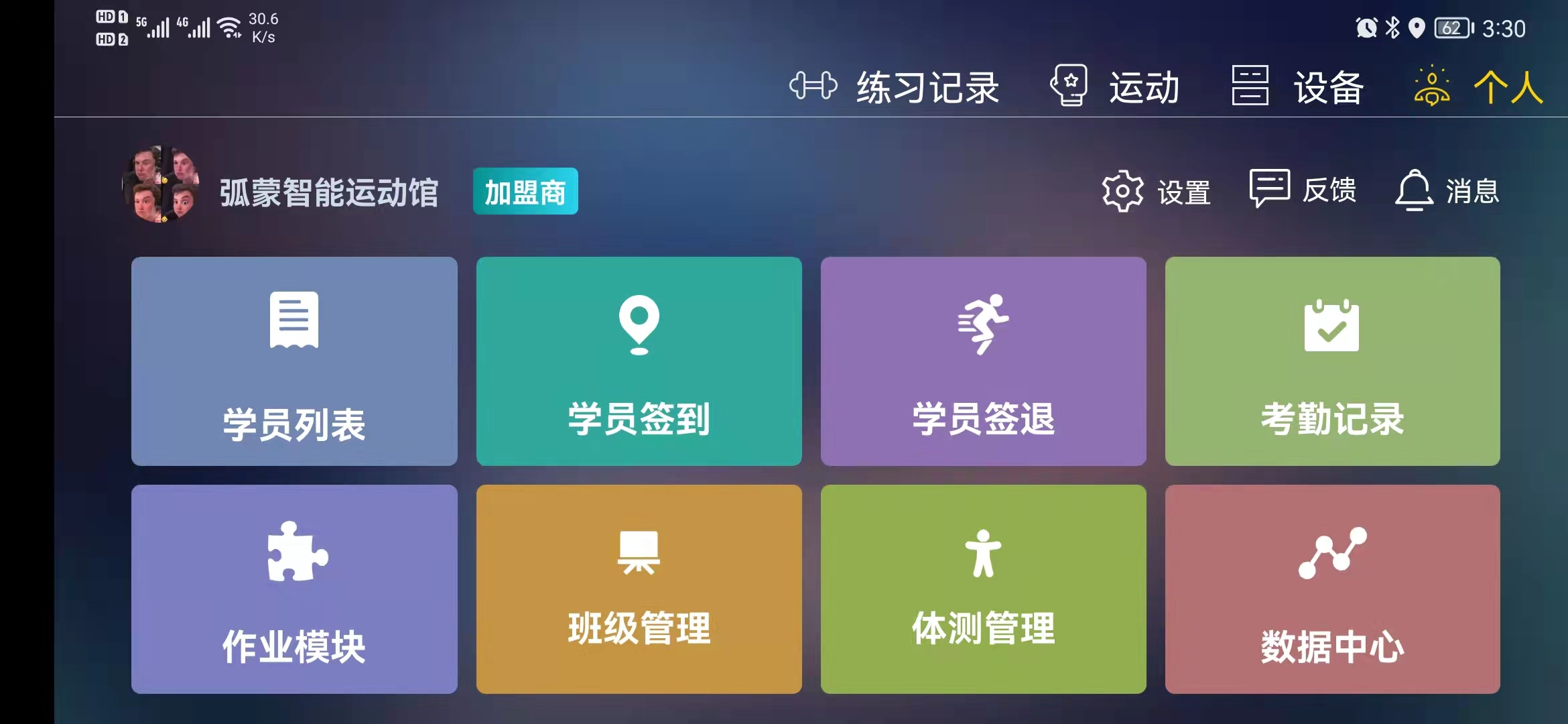Go to 班级管理
Viewport: 1568px width, 724px height.
click(639, 589)
